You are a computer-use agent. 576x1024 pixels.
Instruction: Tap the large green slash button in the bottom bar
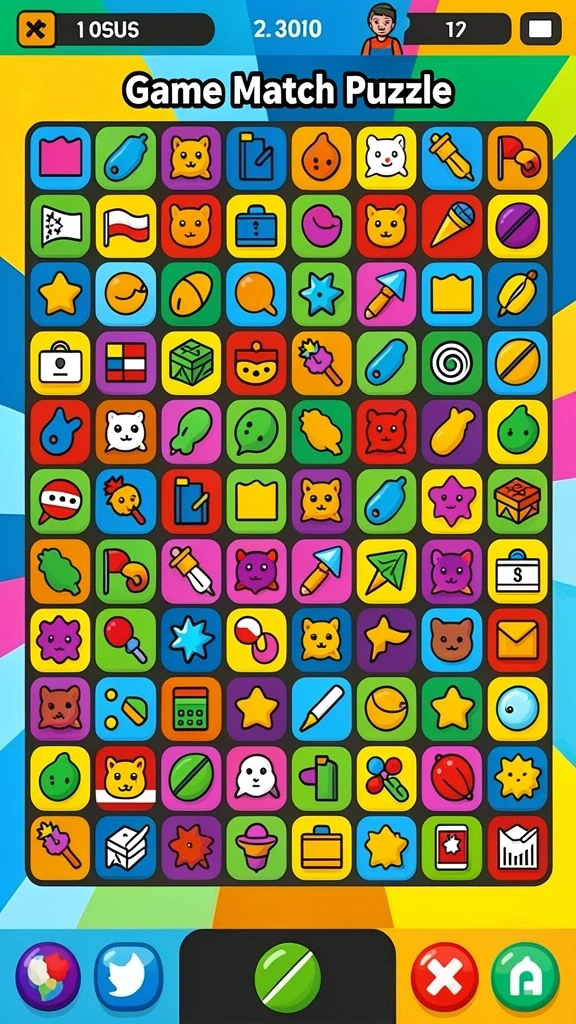click(x=288, y=977)
